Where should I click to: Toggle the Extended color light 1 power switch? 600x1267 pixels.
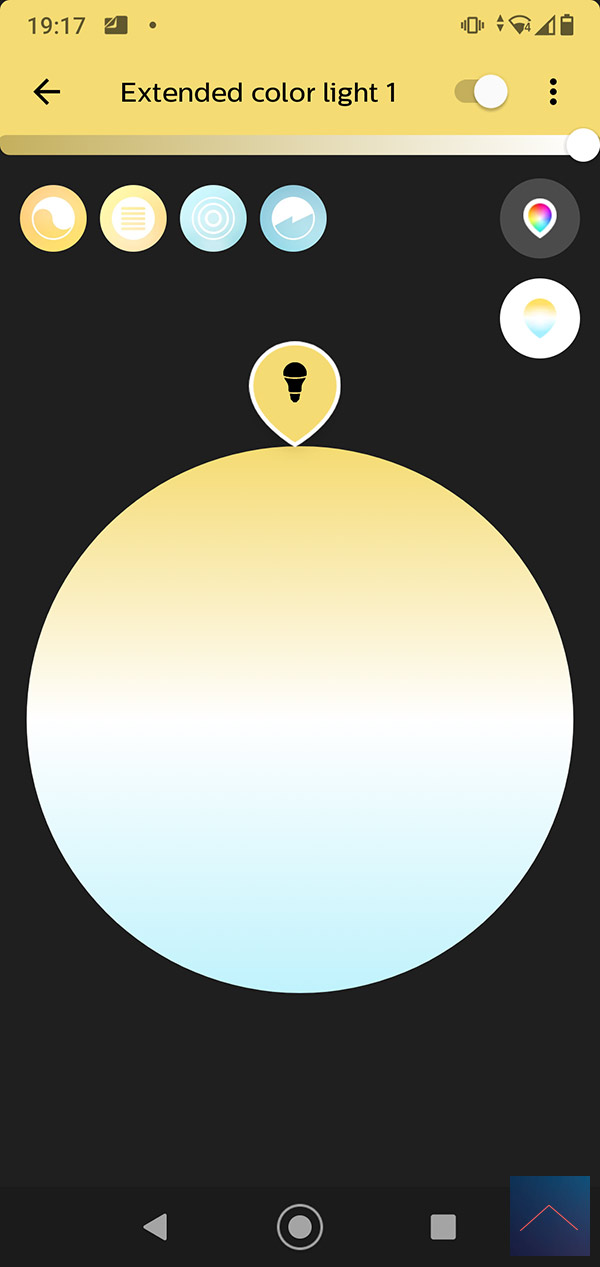[x=481, y=92]
